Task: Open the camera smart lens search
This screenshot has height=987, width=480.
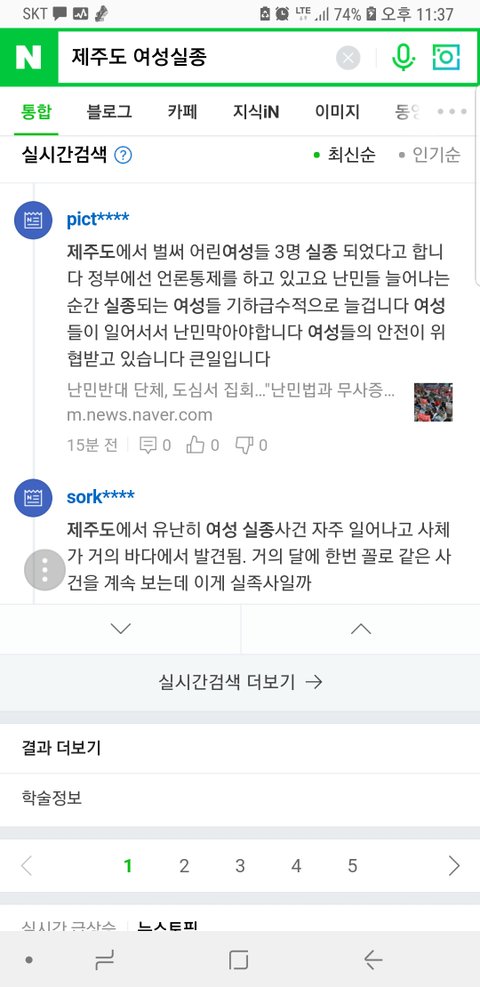Action: click(446, 57)
